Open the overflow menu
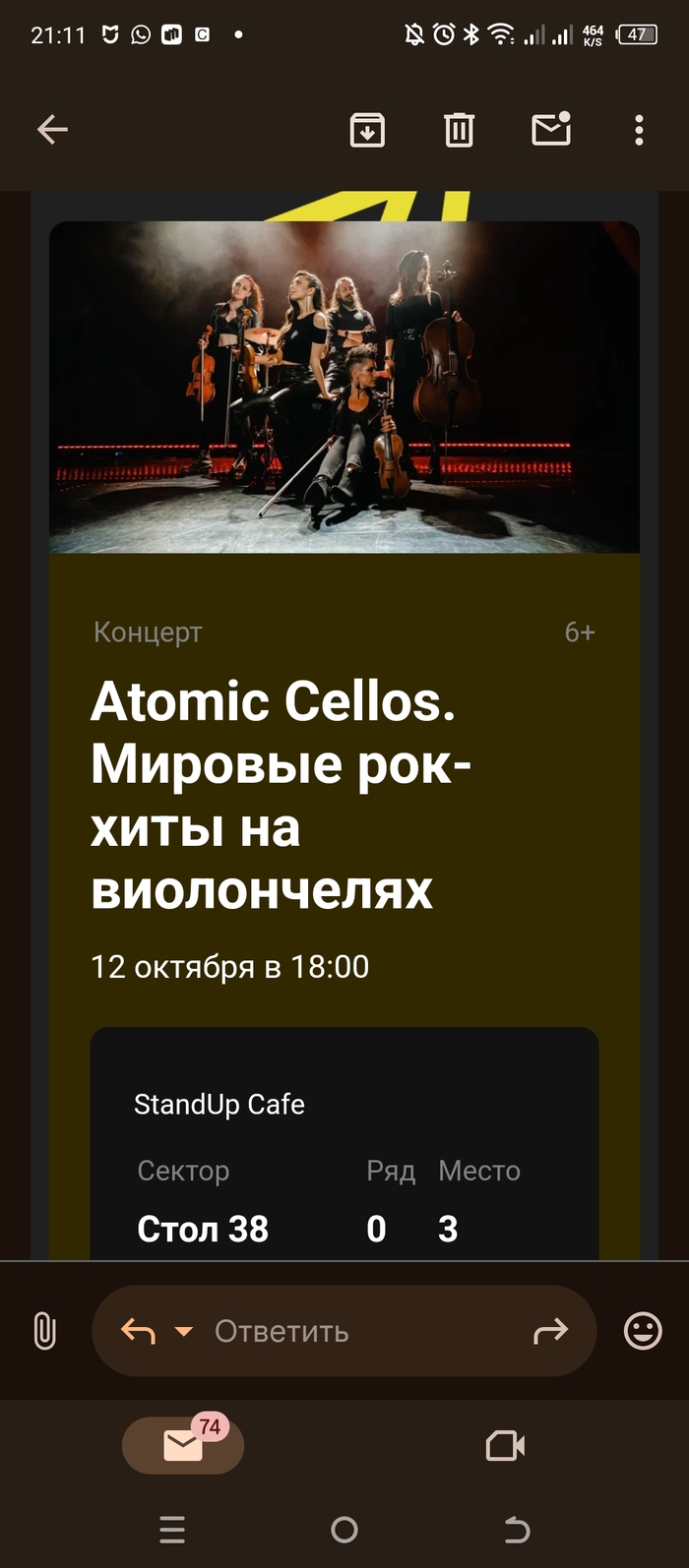This screenshot has height=1568, width=689. (639, 130)
